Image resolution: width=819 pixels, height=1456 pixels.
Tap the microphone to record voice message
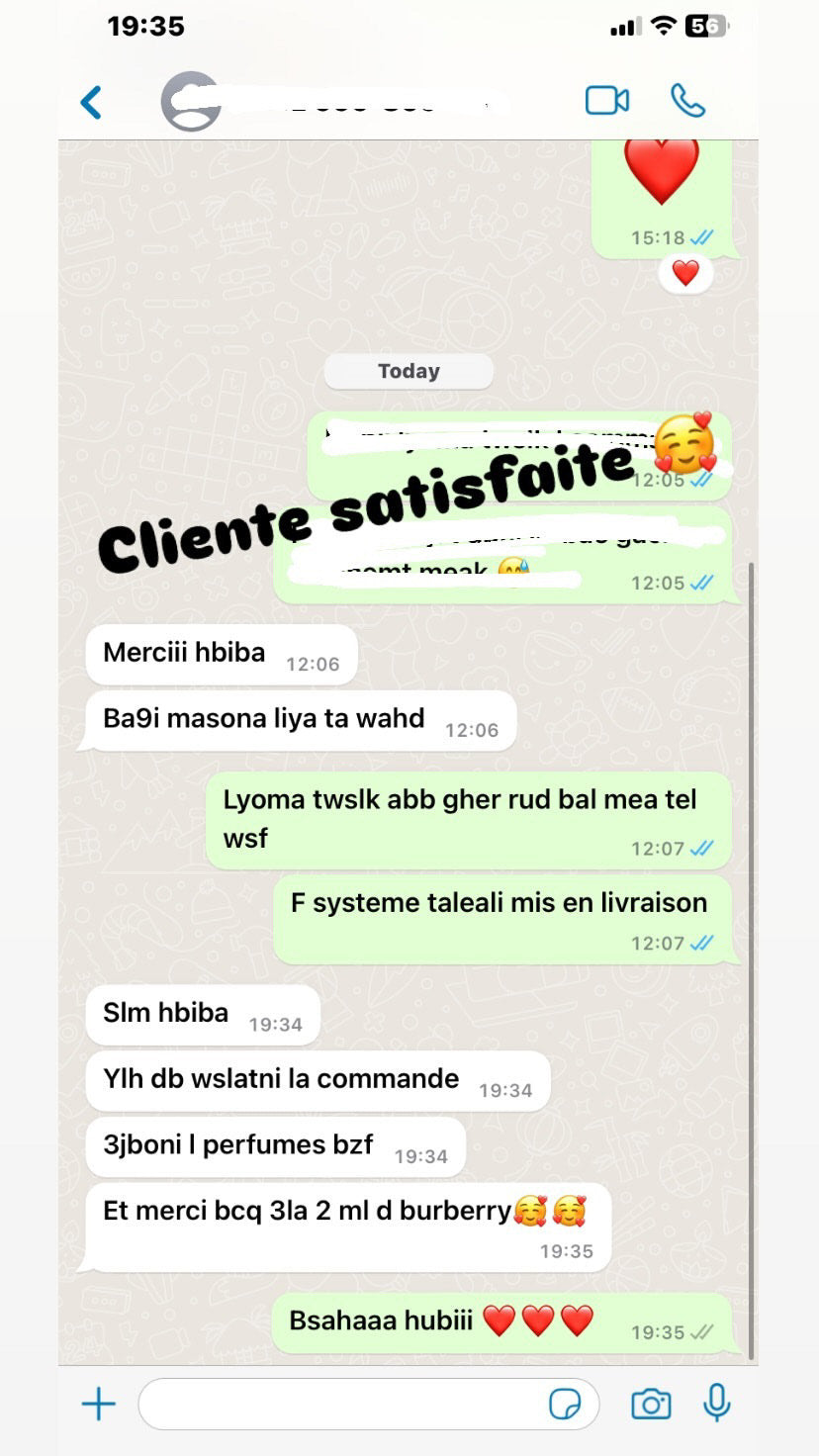(716, 1403)
